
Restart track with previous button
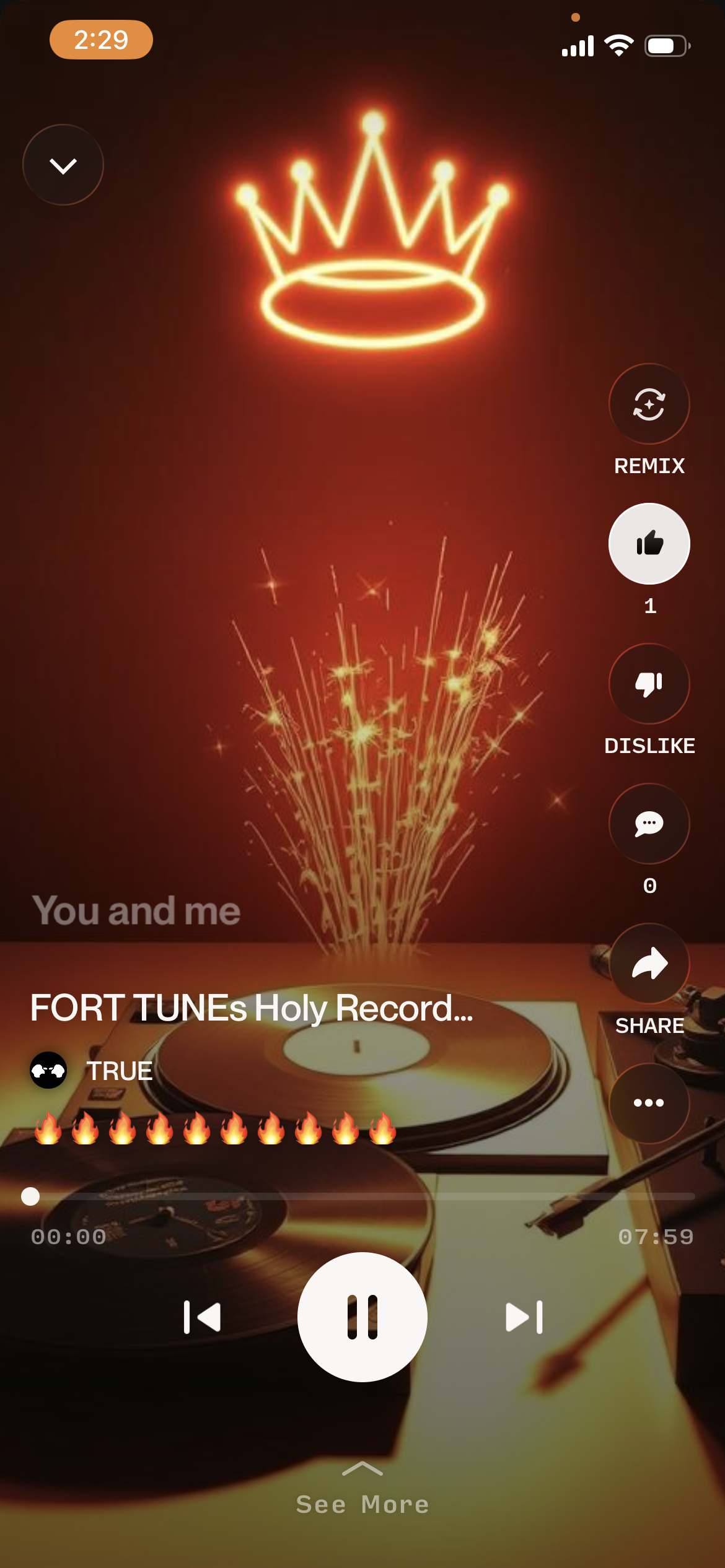pos(204,1317)
